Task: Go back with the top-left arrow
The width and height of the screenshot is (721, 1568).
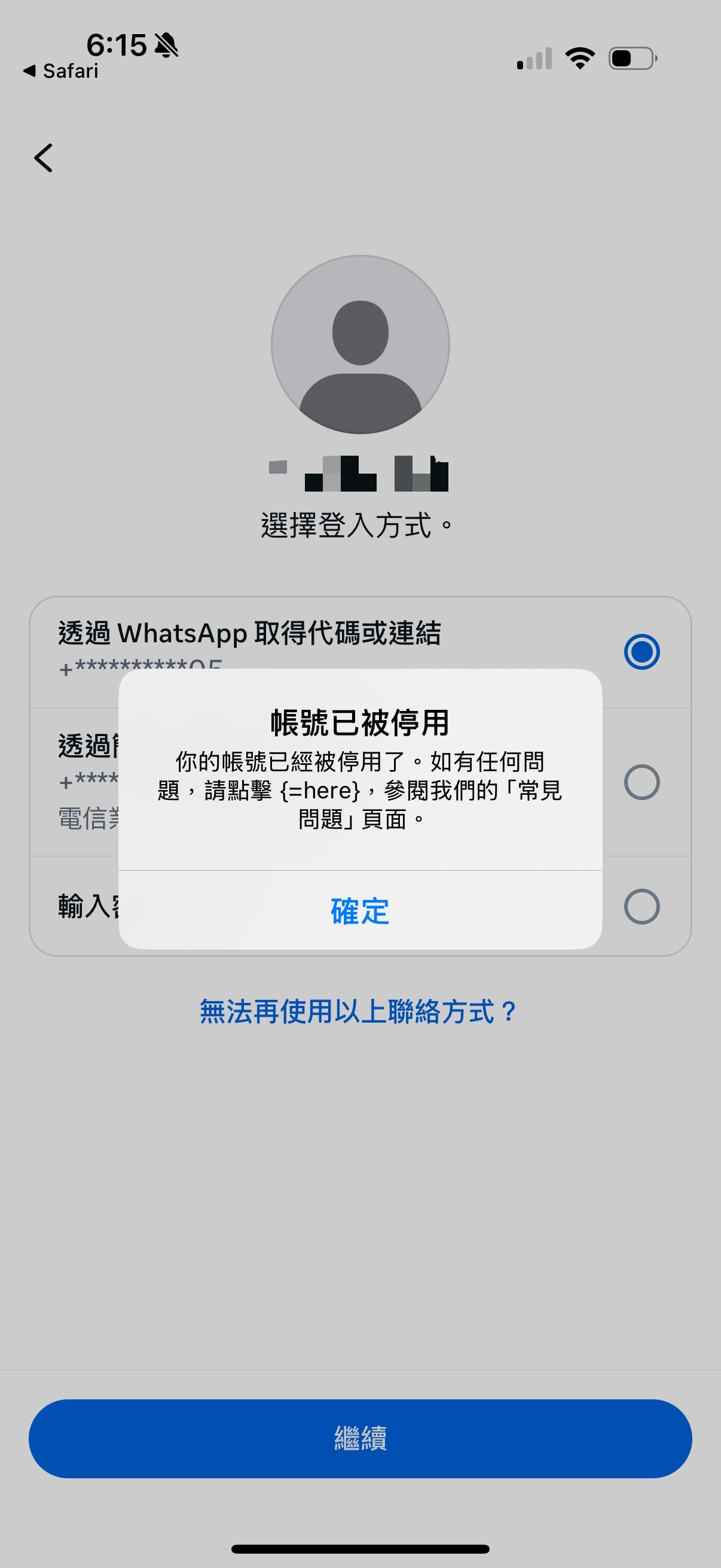Action: tap(43, 158)
